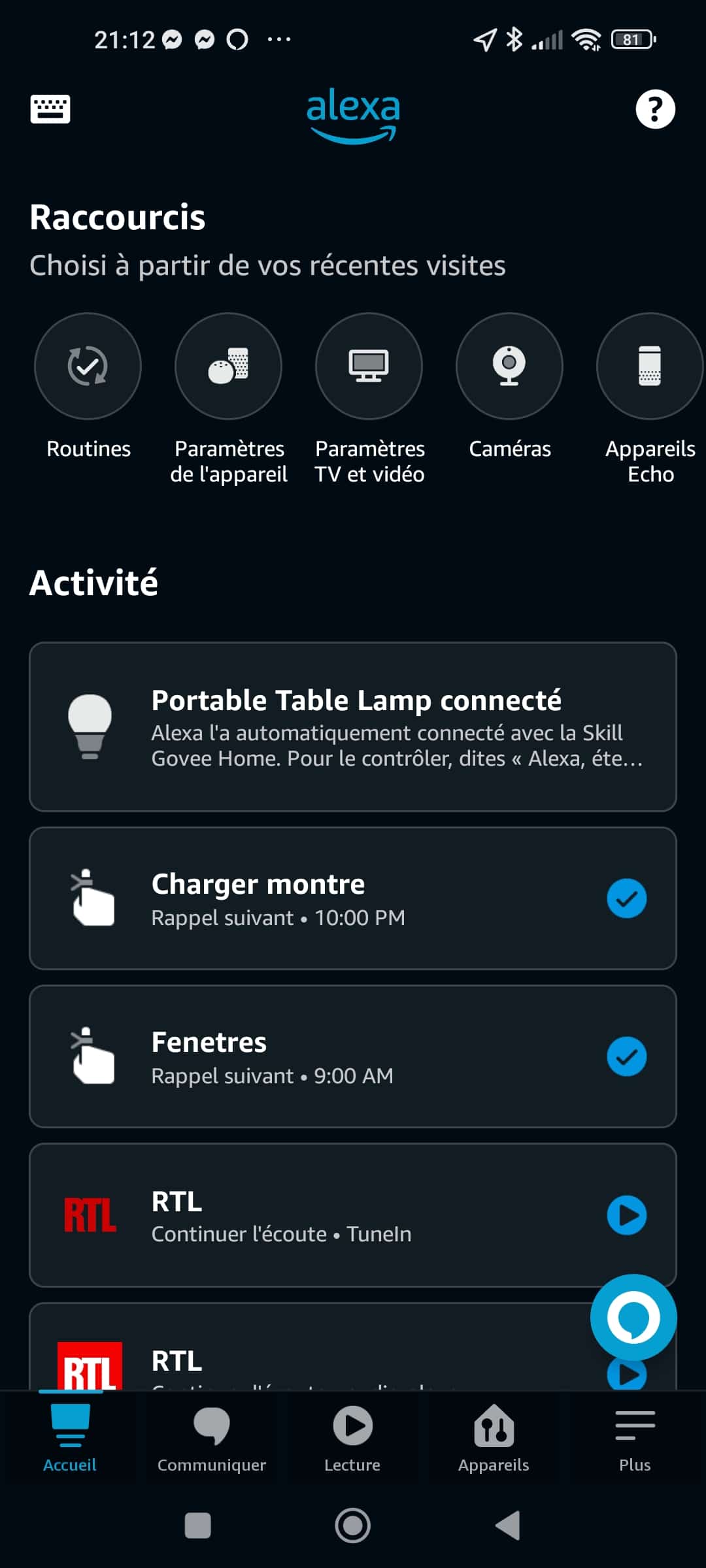
Task: Mark the Charger montre reminder as done
Action: (627, 898)
